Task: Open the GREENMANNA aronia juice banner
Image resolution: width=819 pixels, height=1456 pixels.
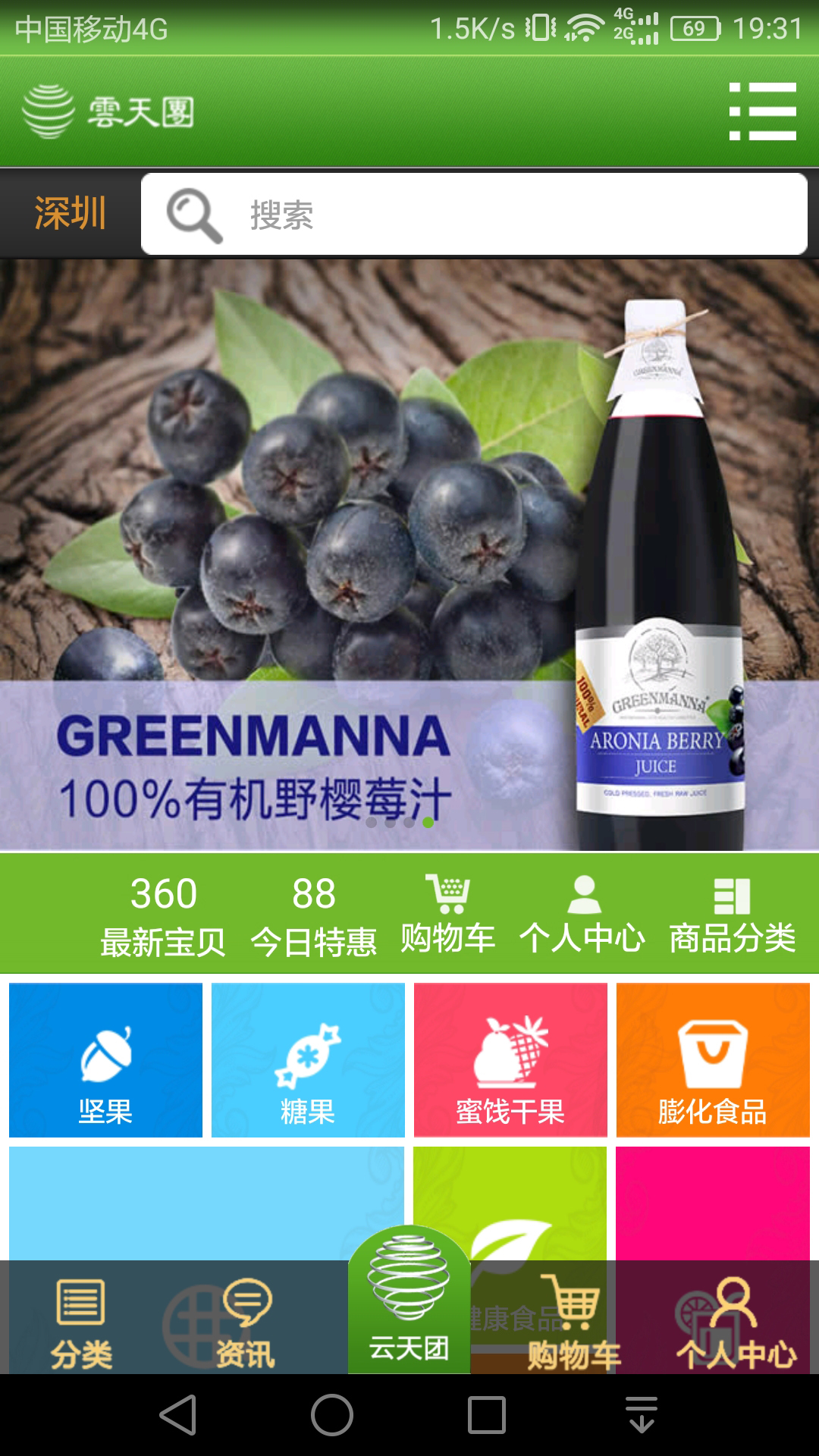Action: [x=409, y=554]
